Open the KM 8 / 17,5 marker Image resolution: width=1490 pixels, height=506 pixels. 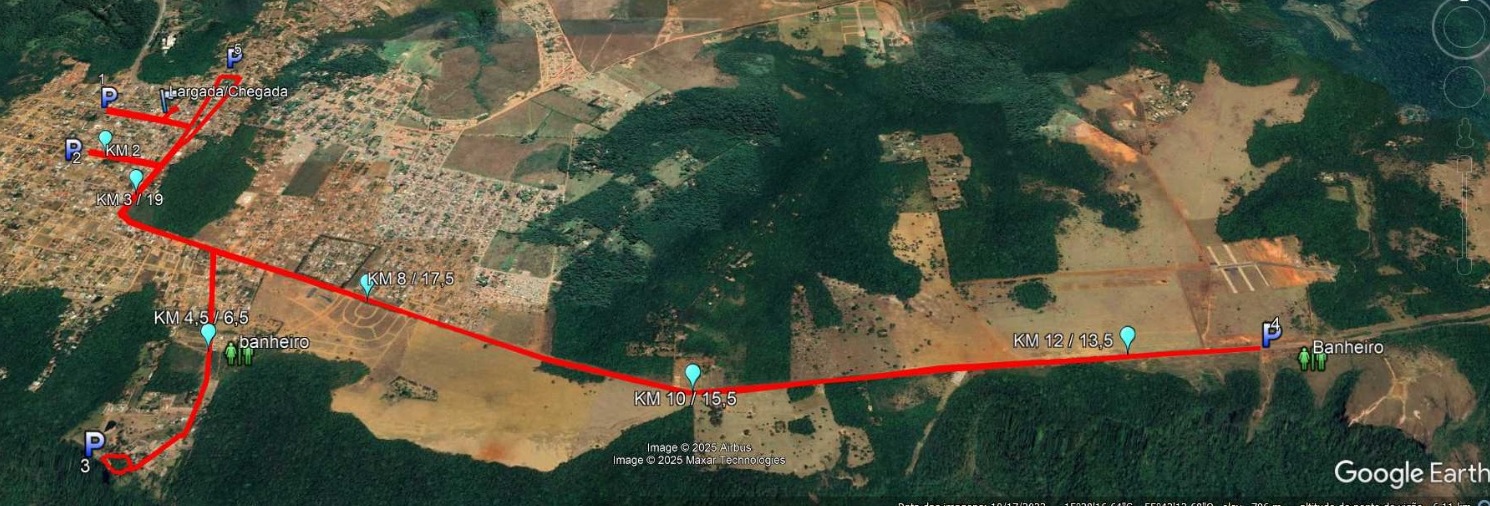(367, 285)
